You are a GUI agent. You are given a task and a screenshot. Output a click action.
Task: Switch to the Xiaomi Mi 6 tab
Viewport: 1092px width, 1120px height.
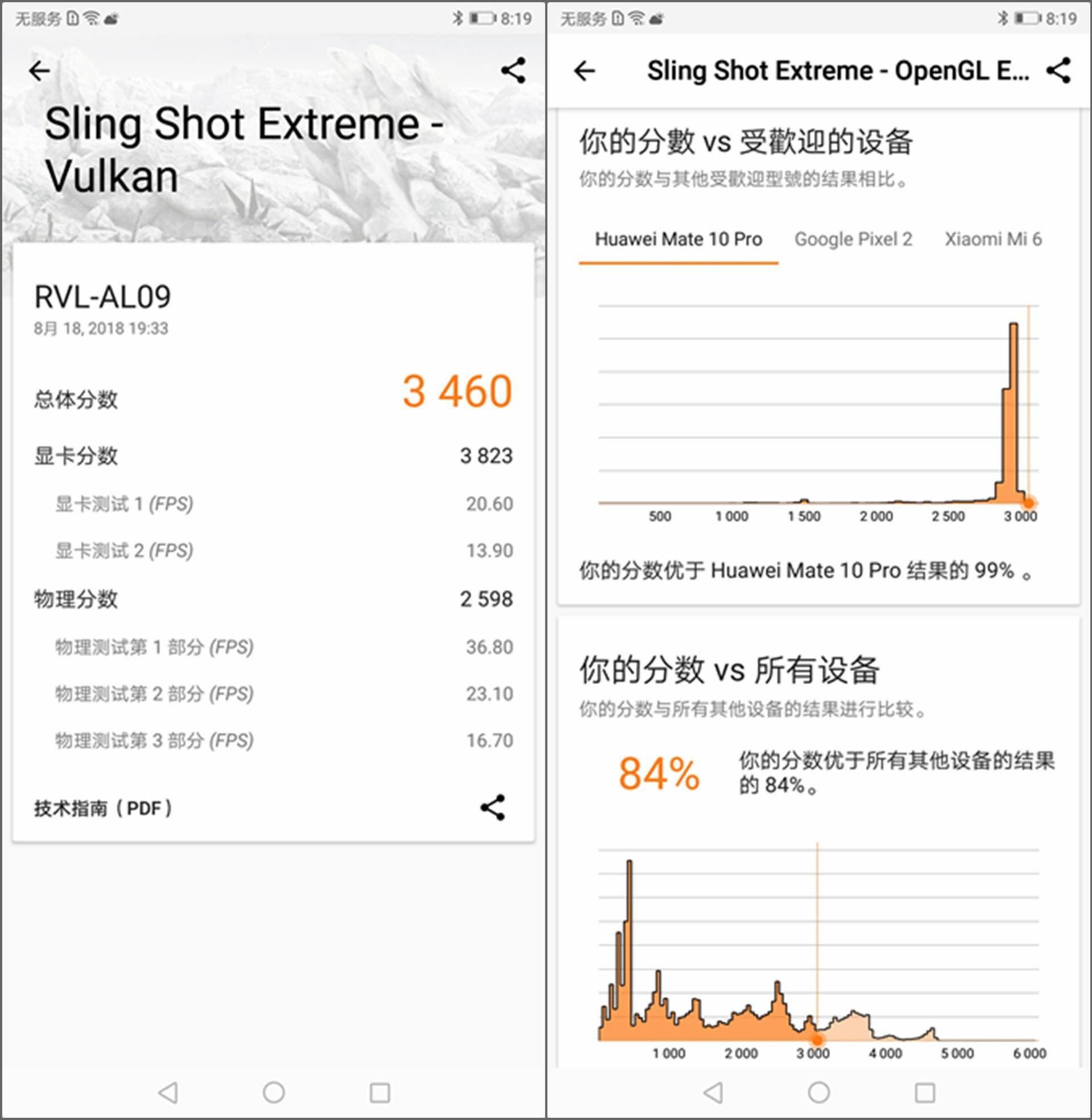pos(993,239)
